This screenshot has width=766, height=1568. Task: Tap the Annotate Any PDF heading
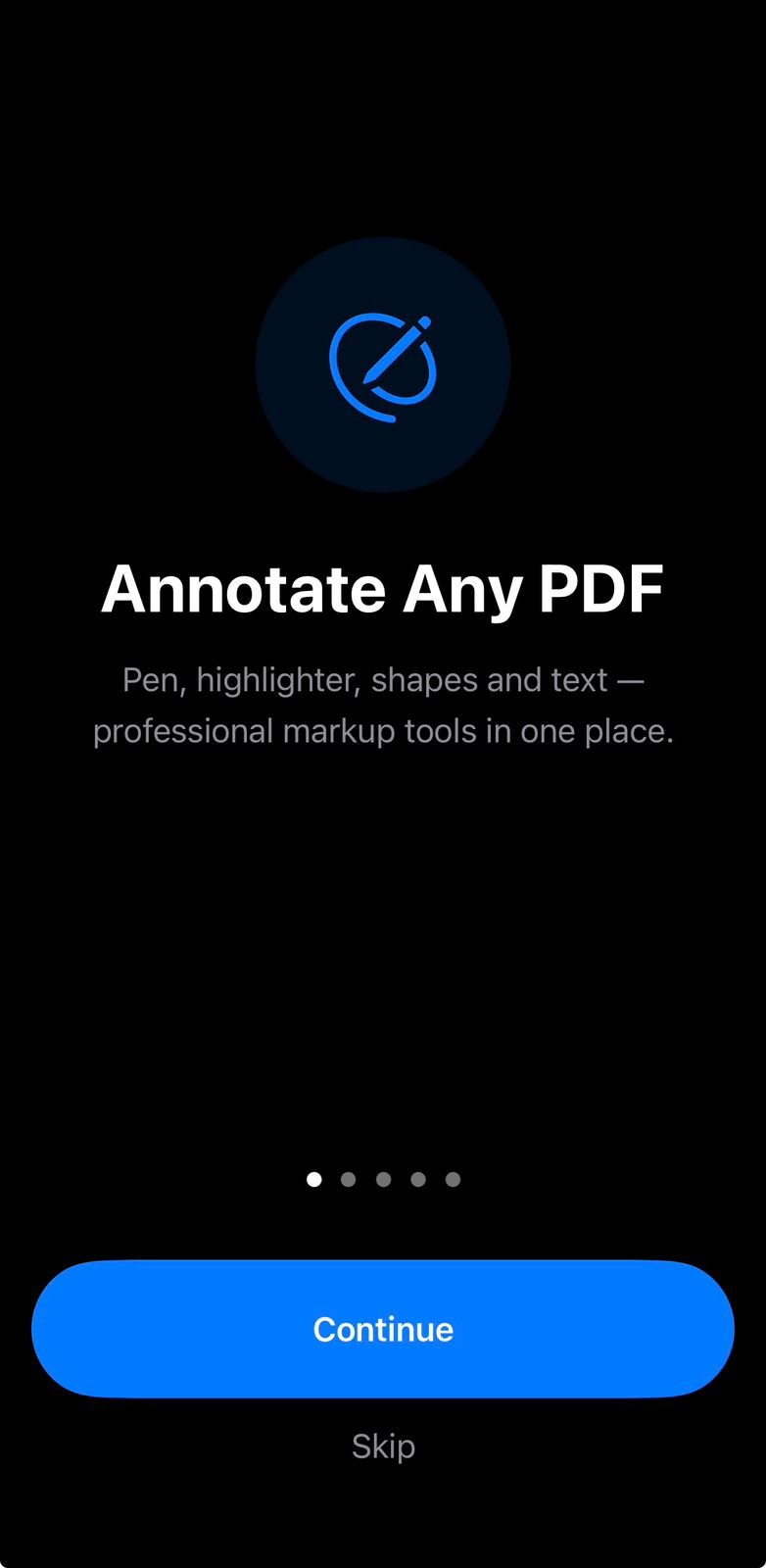383,587
